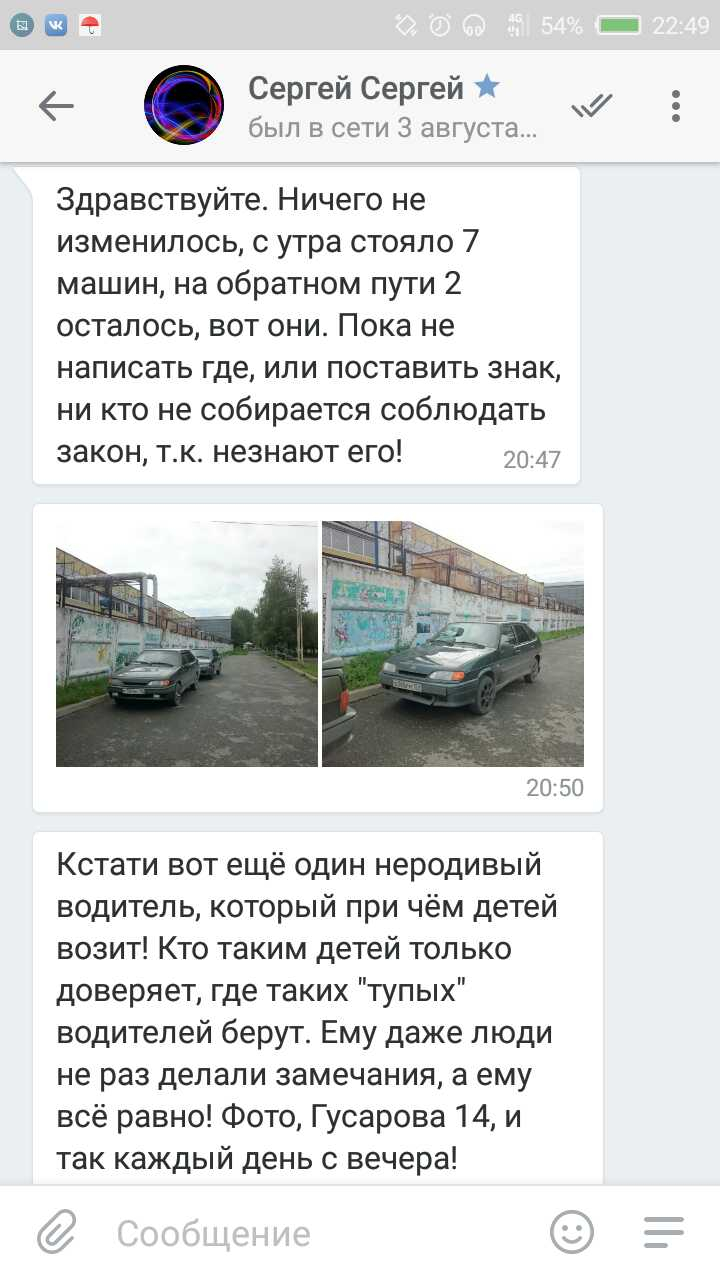The width and height of the screenshot is (720, 1280).
Task: View the right photo of the green car
Action: (x=453, y=644)
